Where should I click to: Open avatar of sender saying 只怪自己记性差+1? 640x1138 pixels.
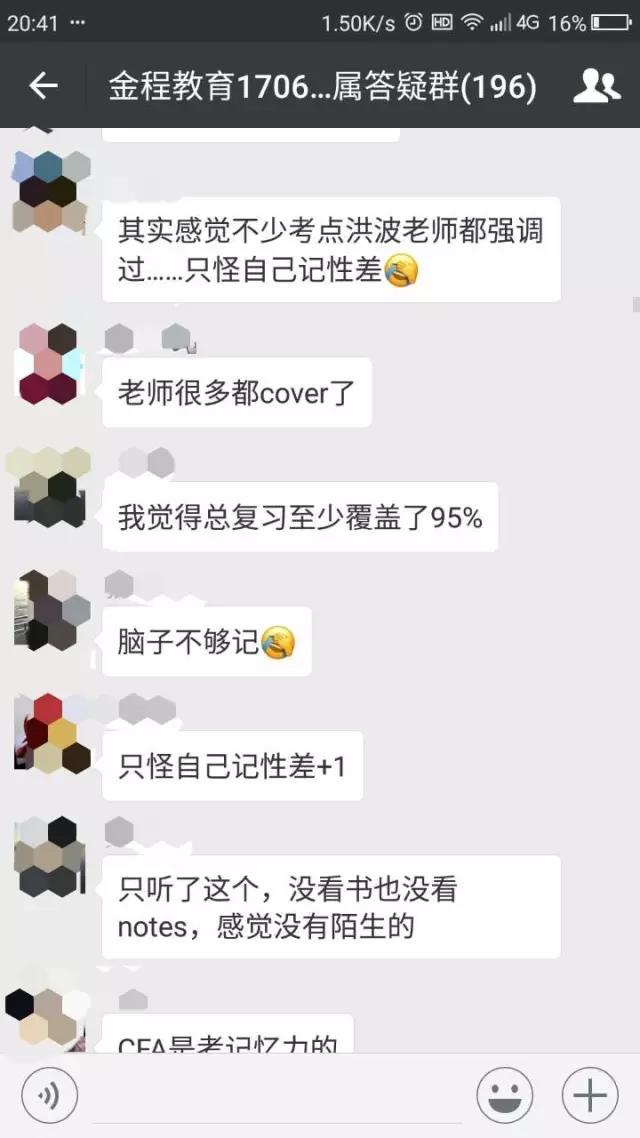point(48,733)
